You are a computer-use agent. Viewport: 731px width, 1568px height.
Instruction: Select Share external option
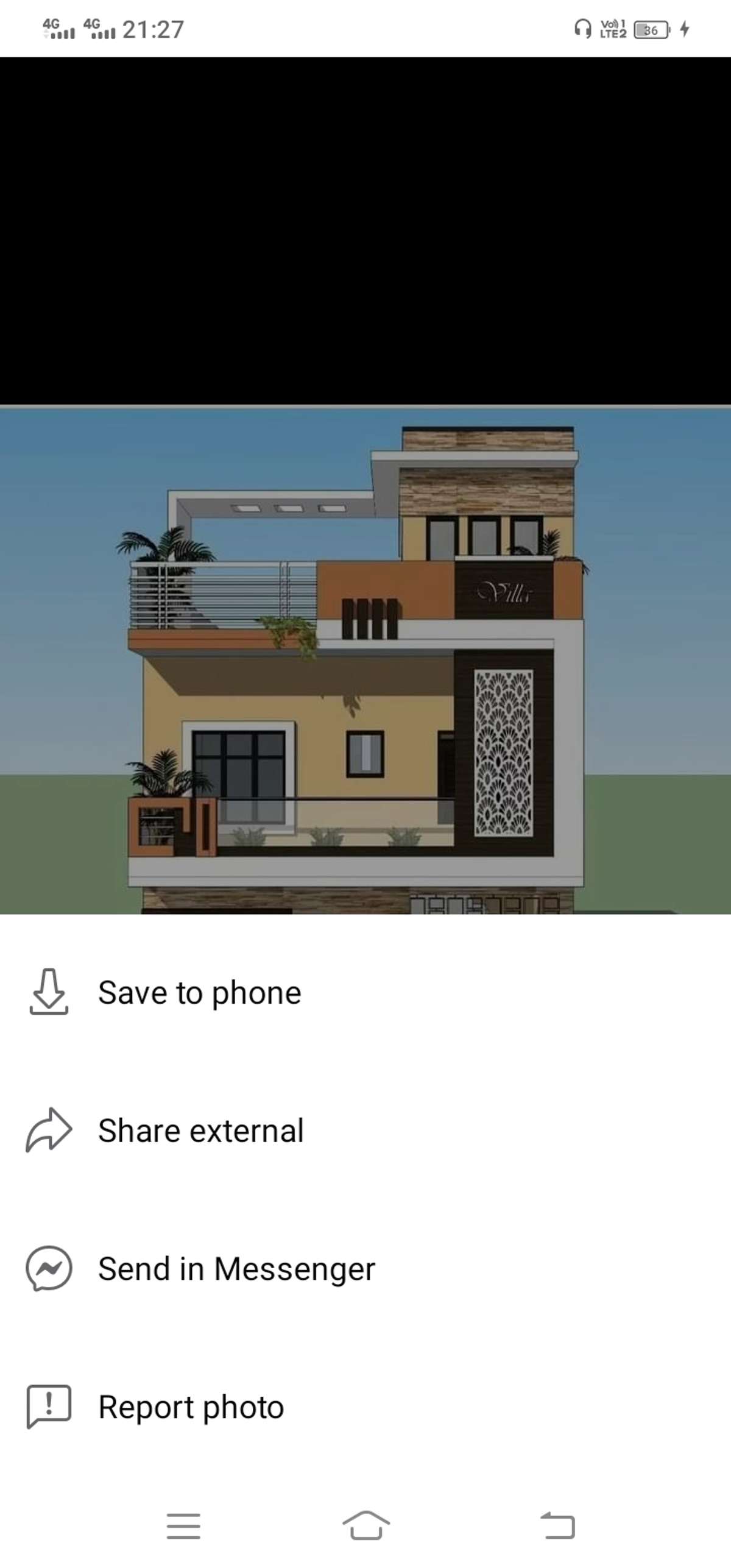200,1131
